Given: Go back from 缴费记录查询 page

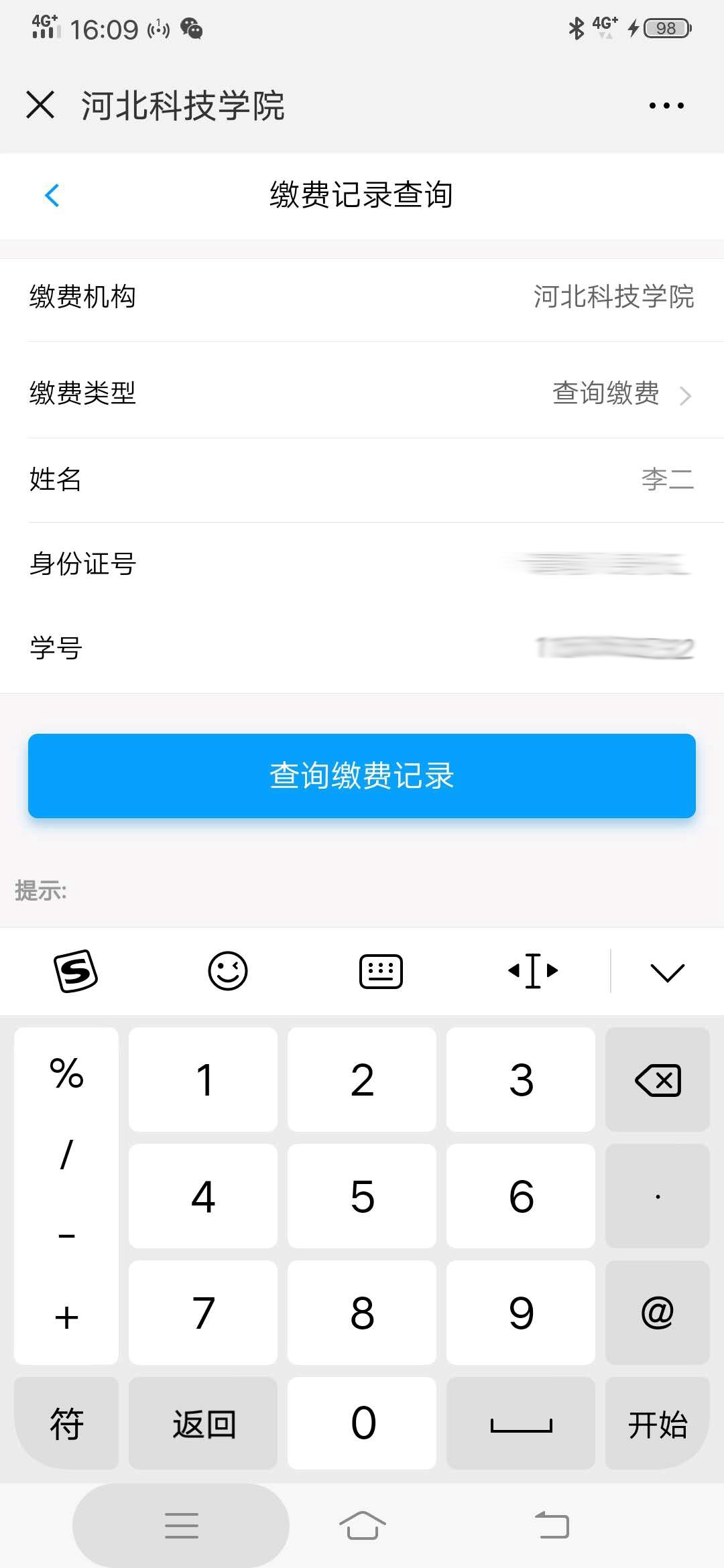Looking at the screenshot, I should pyautogui.click(x=52, y=195).
